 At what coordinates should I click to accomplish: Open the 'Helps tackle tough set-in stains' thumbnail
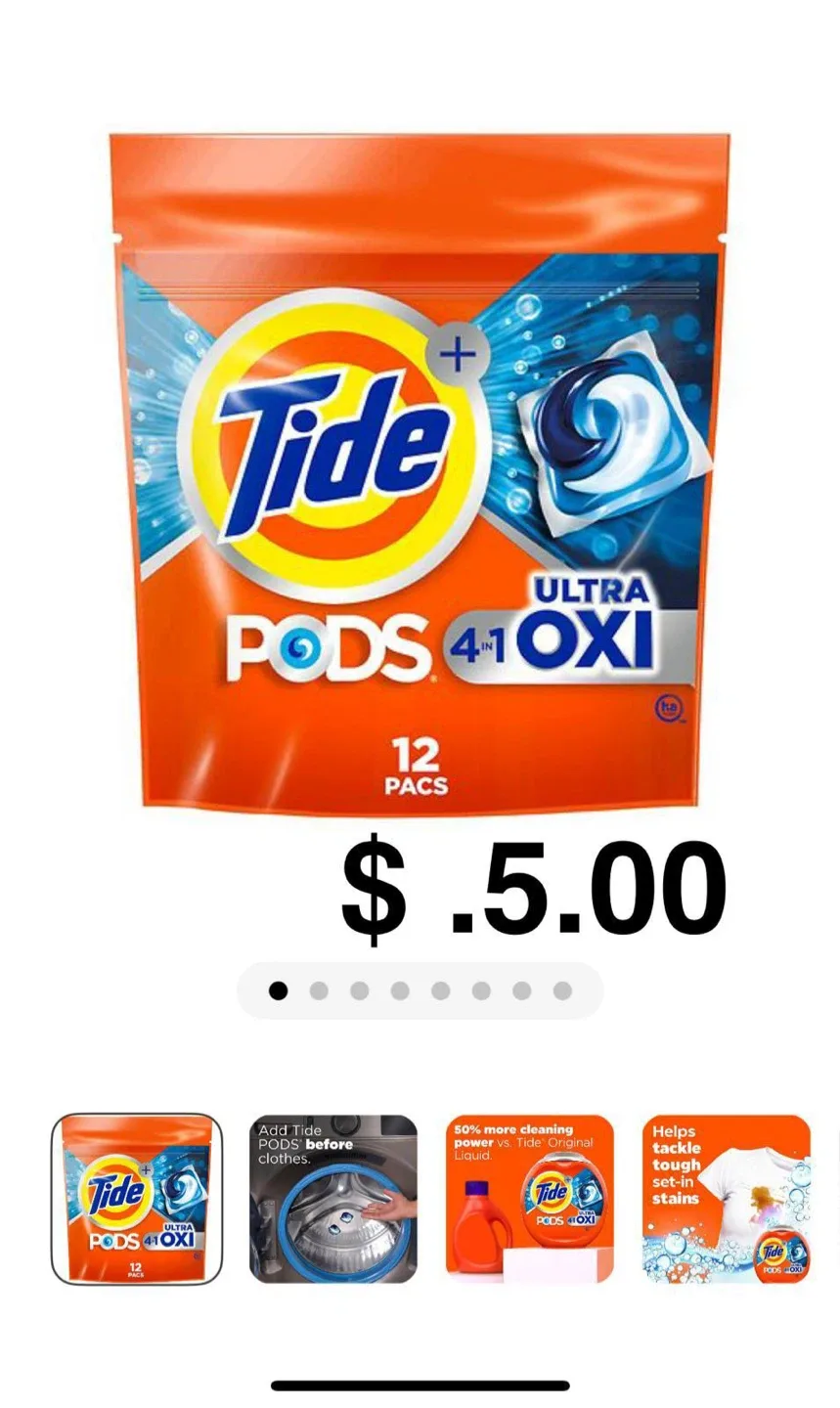pyautogui.click(x=727, y=1198)
